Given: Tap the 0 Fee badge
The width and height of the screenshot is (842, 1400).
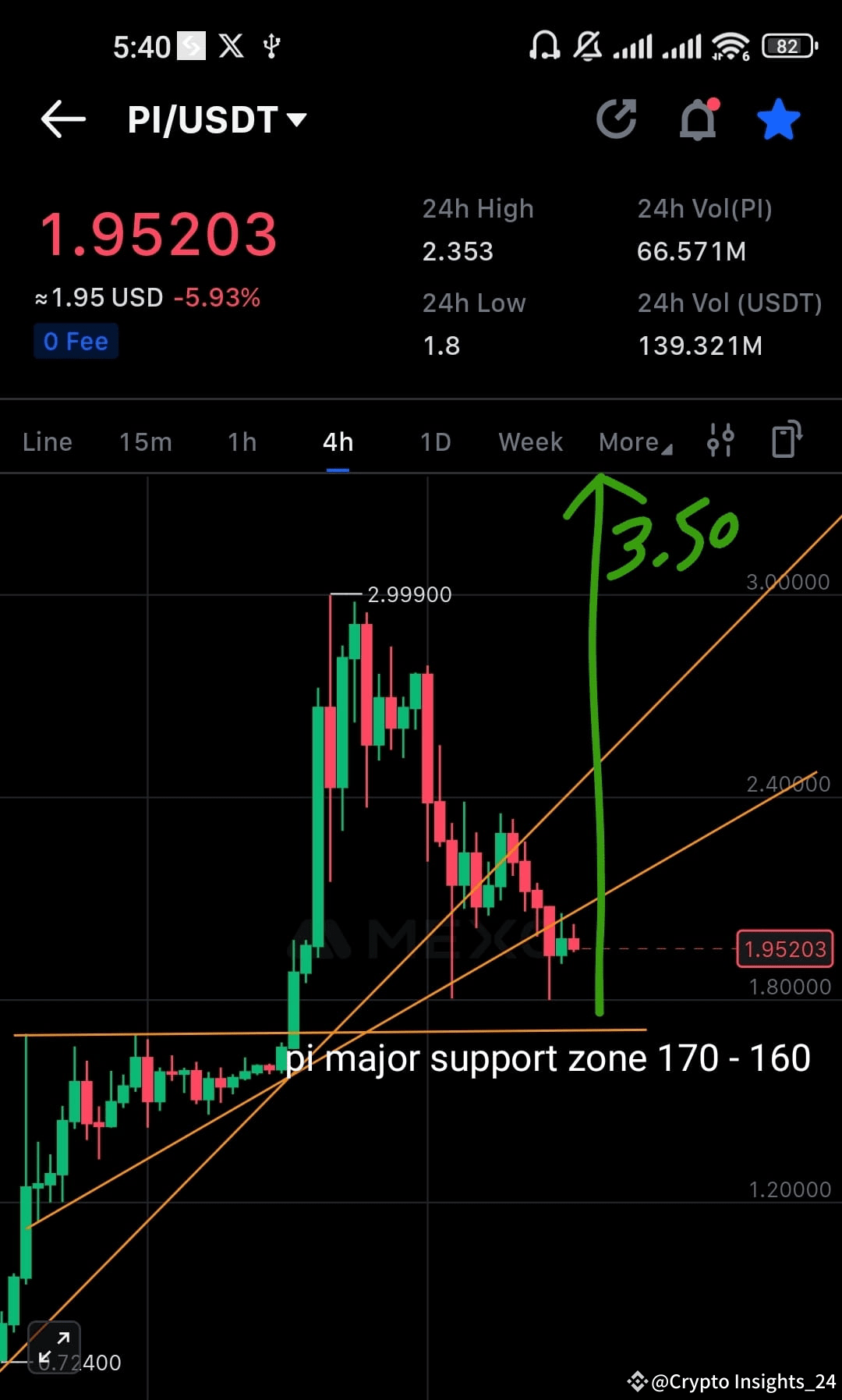Looking at the screenshot, I should pyautogui.click(x=76, y=341).
